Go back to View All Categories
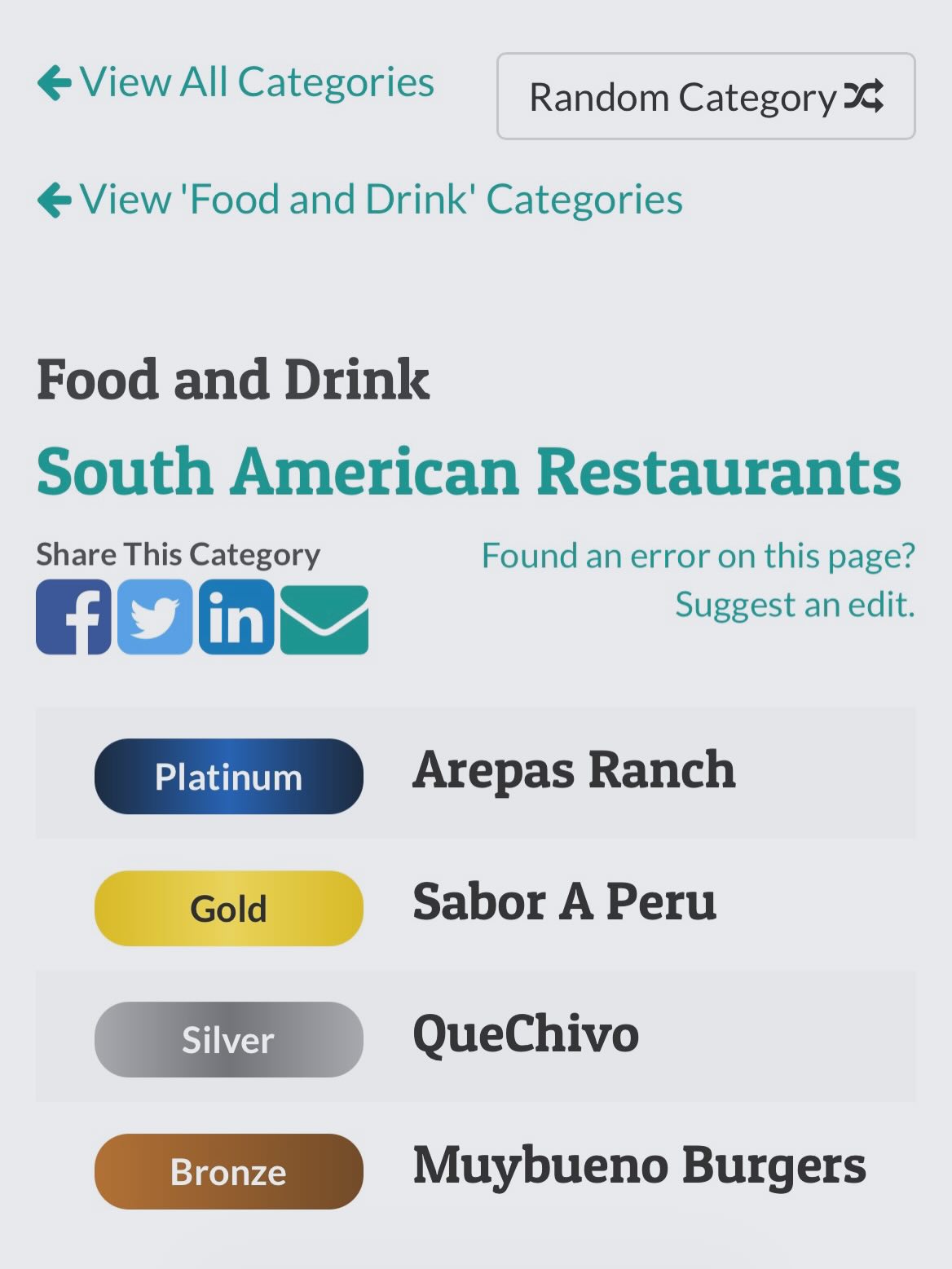Screen dimensions: 952x1269 [x=236, y=82]
